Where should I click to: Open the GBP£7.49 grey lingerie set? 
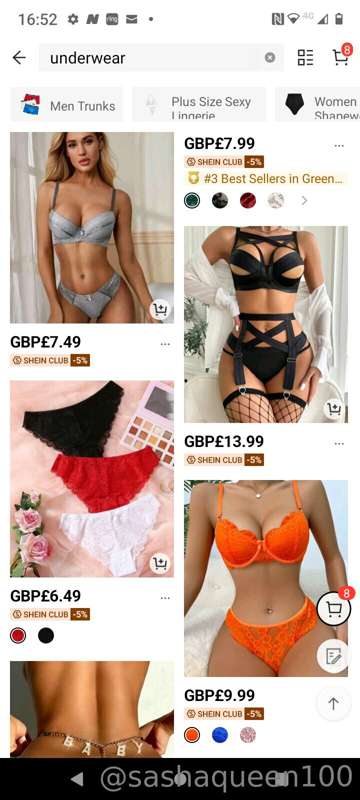tap(92, 228)
